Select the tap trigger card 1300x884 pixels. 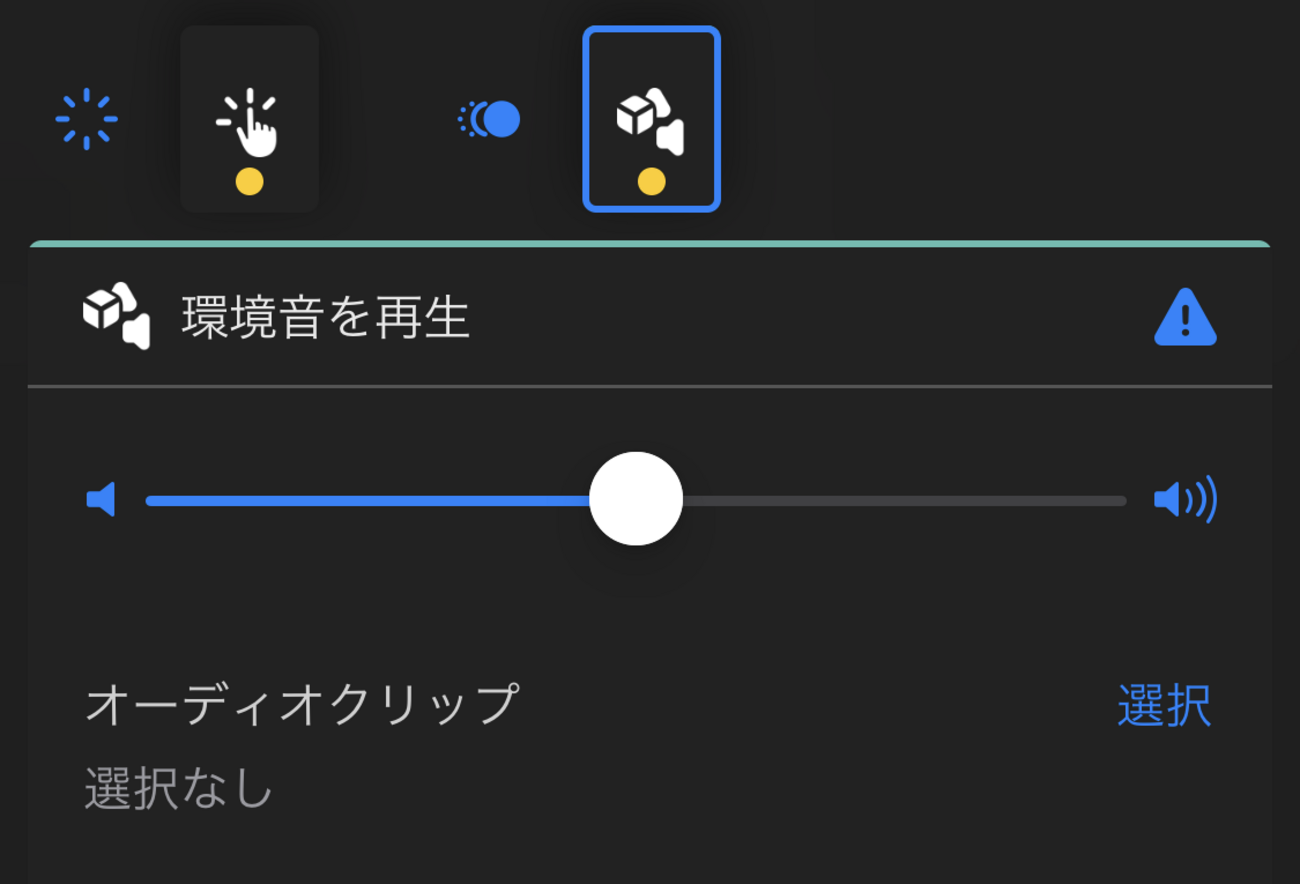tap(249, 119)
